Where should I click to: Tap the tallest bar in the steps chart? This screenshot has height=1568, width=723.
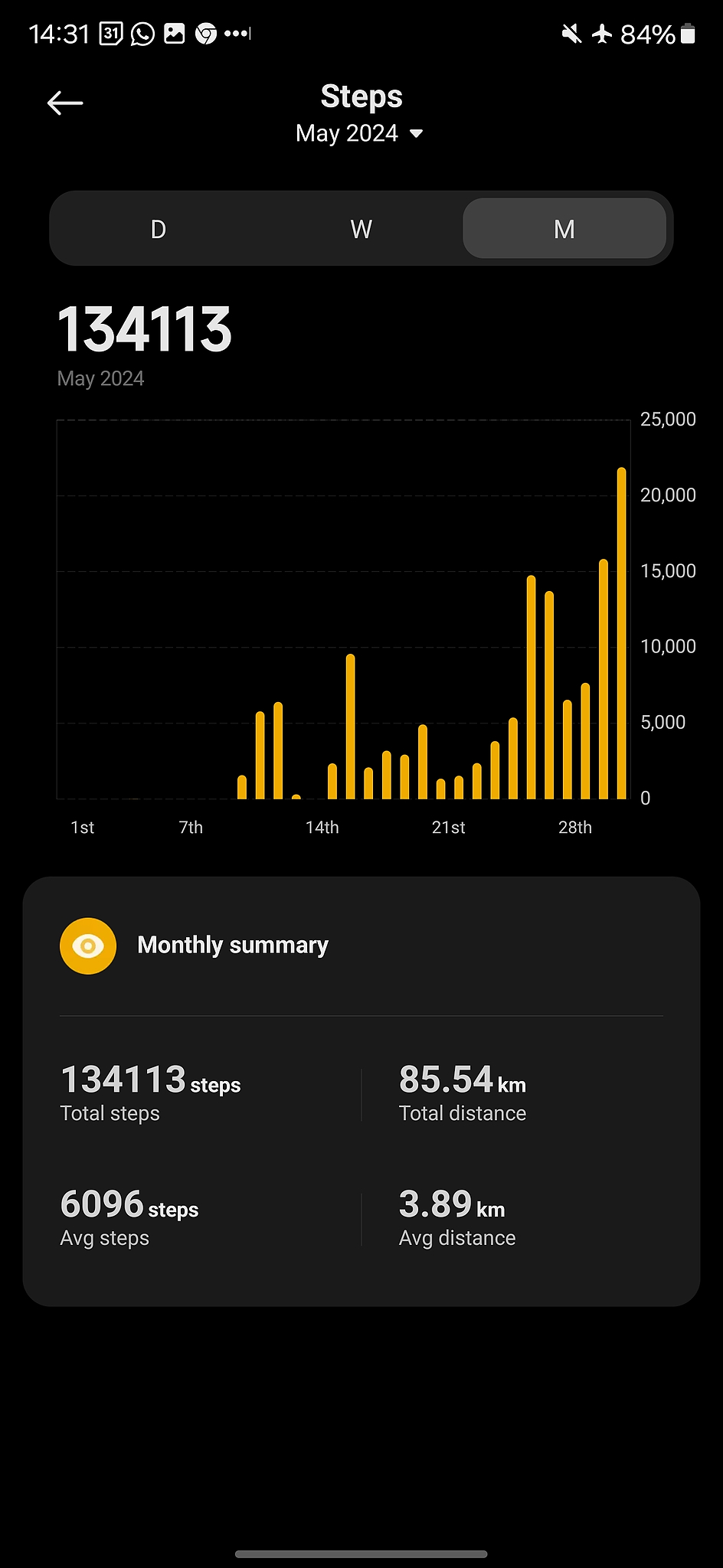[x=621, y=633]
